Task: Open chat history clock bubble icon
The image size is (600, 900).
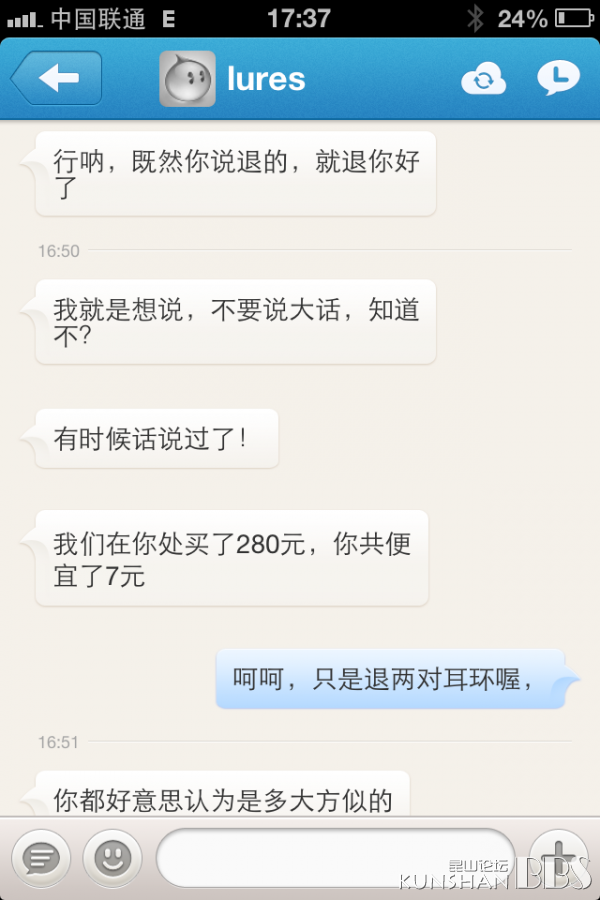Action: 558,78
